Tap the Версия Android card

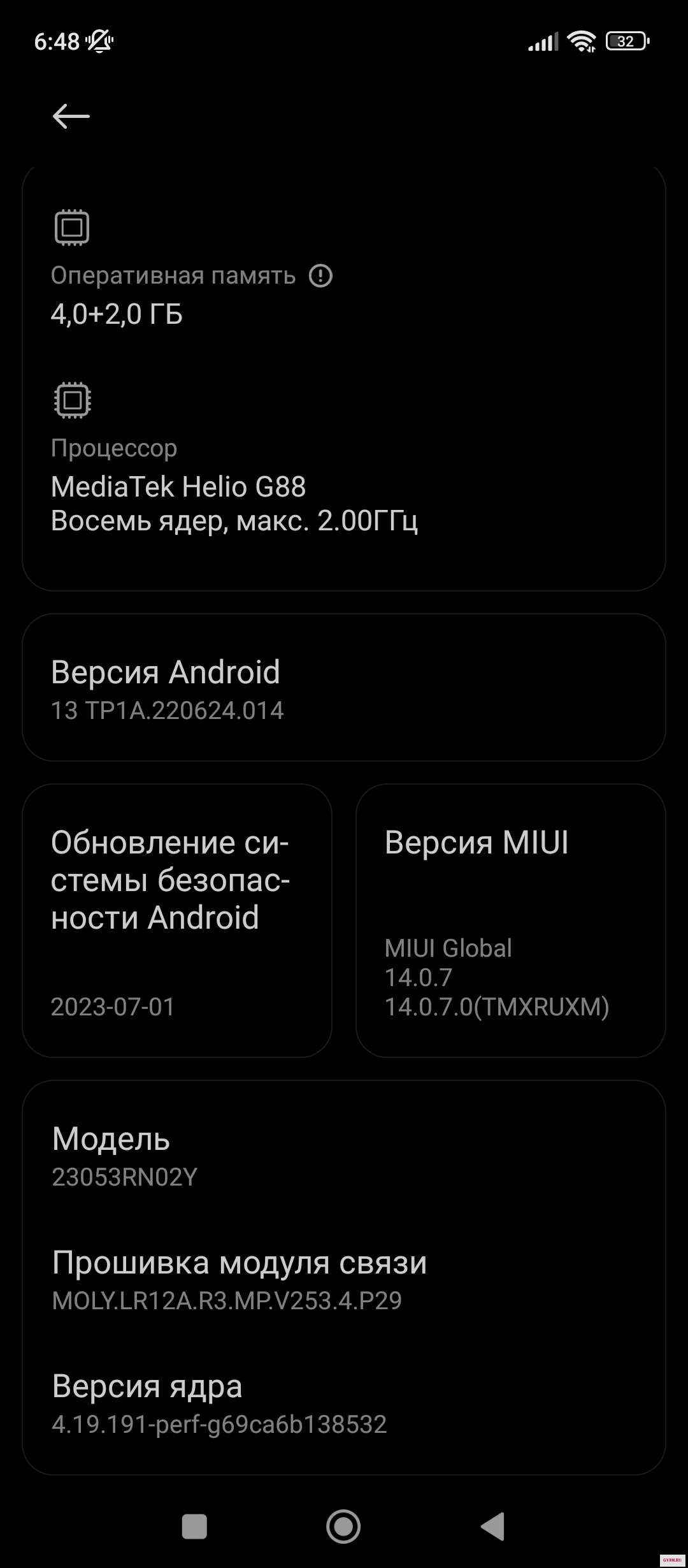click(x=344, y=688)
